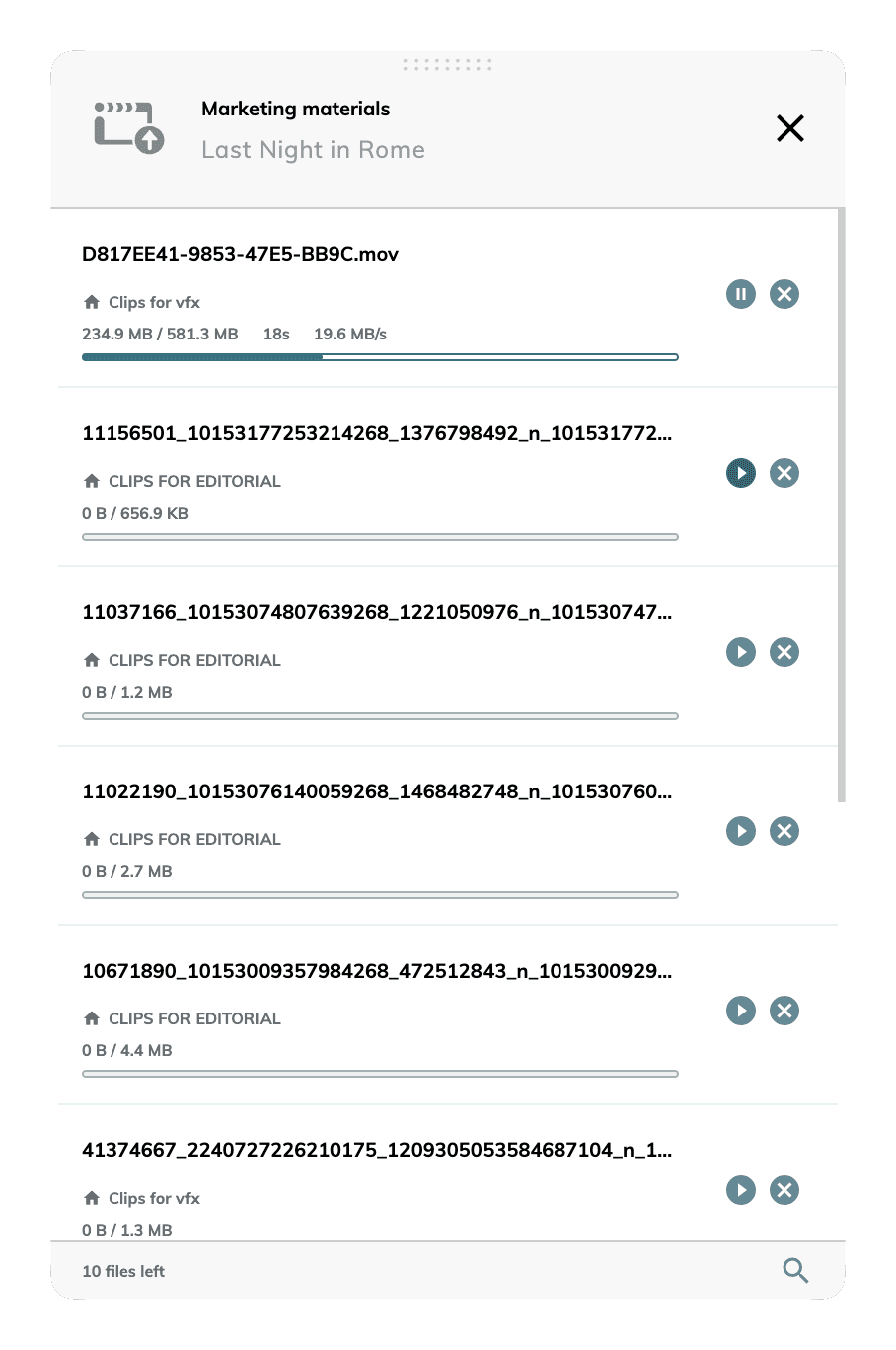Remove the 41374667 file from queue
Image resolution: width=896 pixels, height=1350 pixels.
pyautogui.click(x=784, y=1190)
